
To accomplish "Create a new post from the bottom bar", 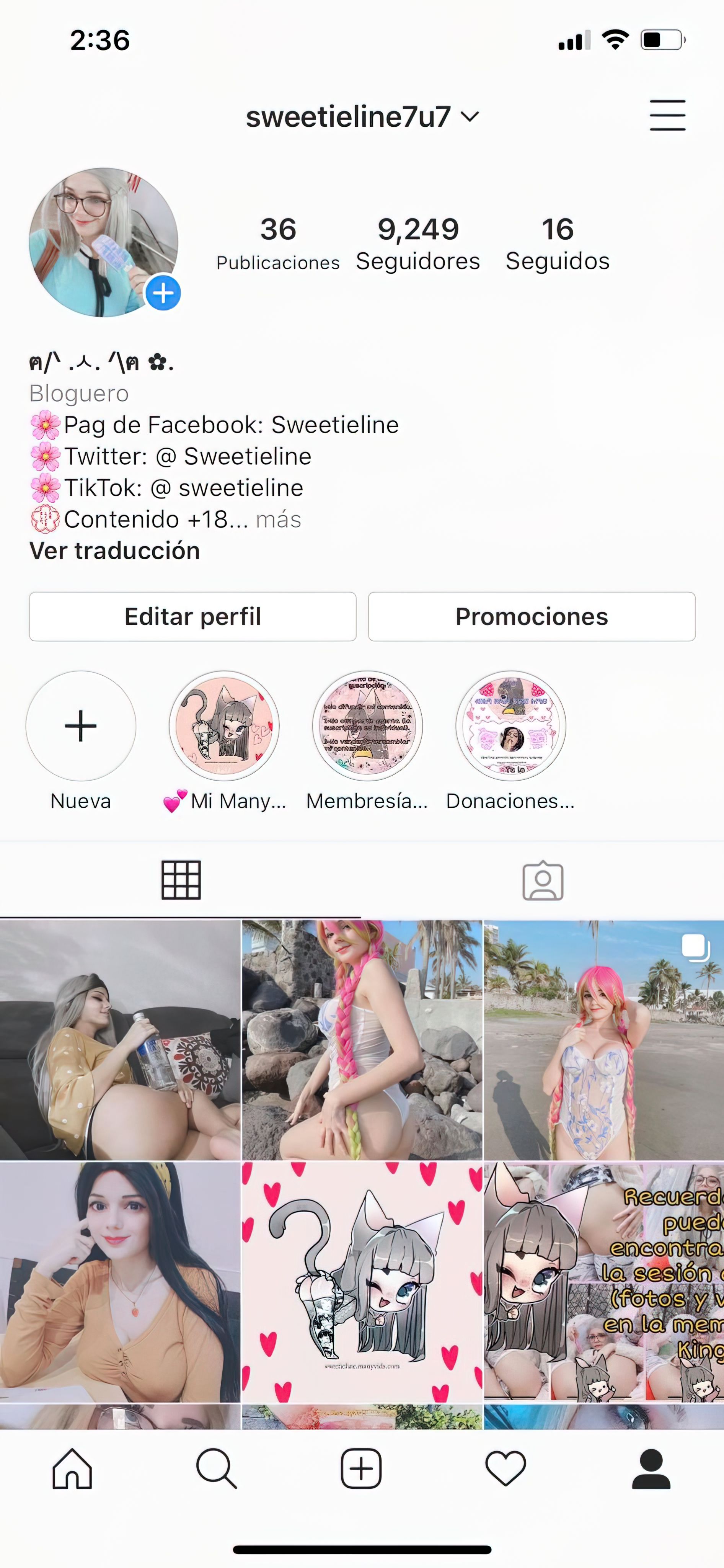I will coord(361,1468).
